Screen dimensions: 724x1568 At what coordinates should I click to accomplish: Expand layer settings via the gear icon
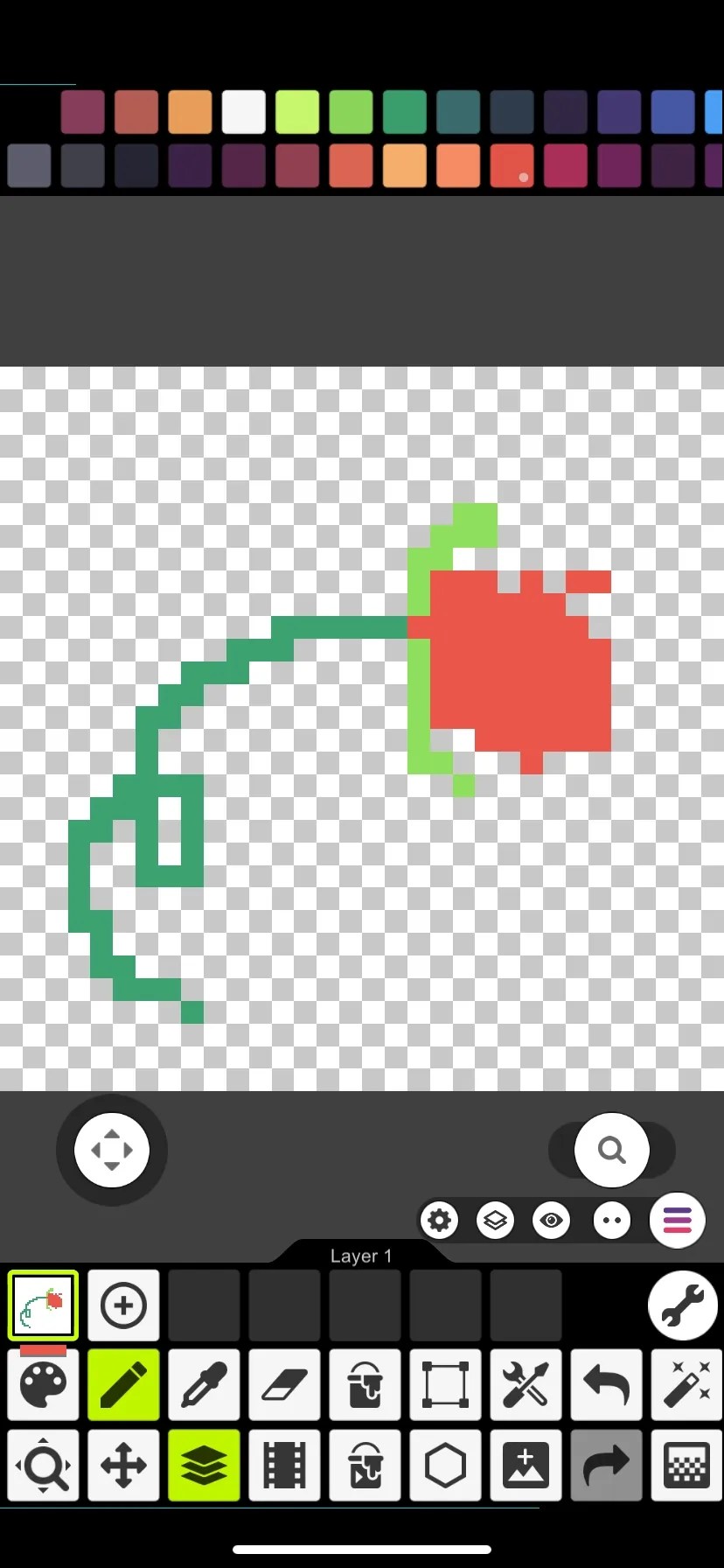coord(439,1220)
